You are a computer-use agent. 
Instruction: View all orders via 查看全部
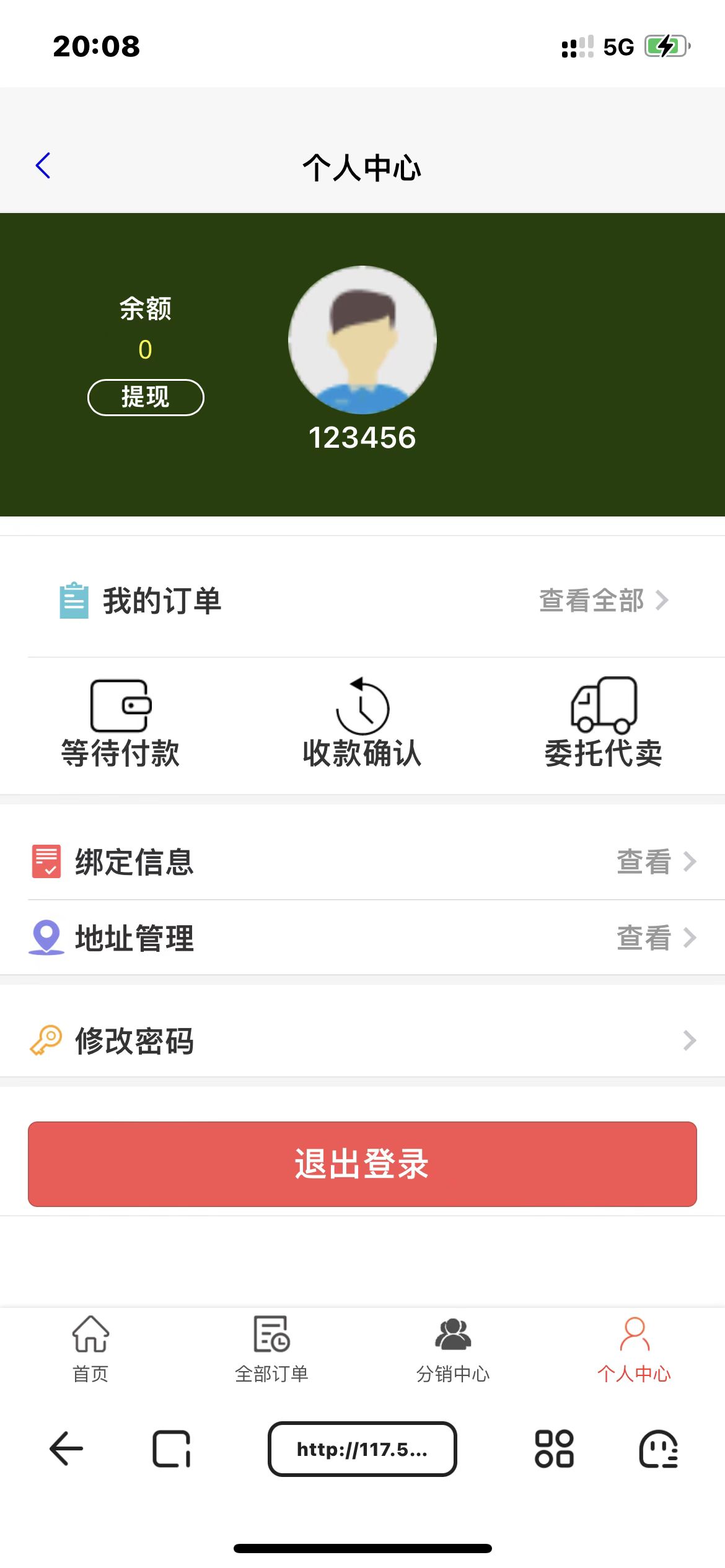click(x=603, y=600)
